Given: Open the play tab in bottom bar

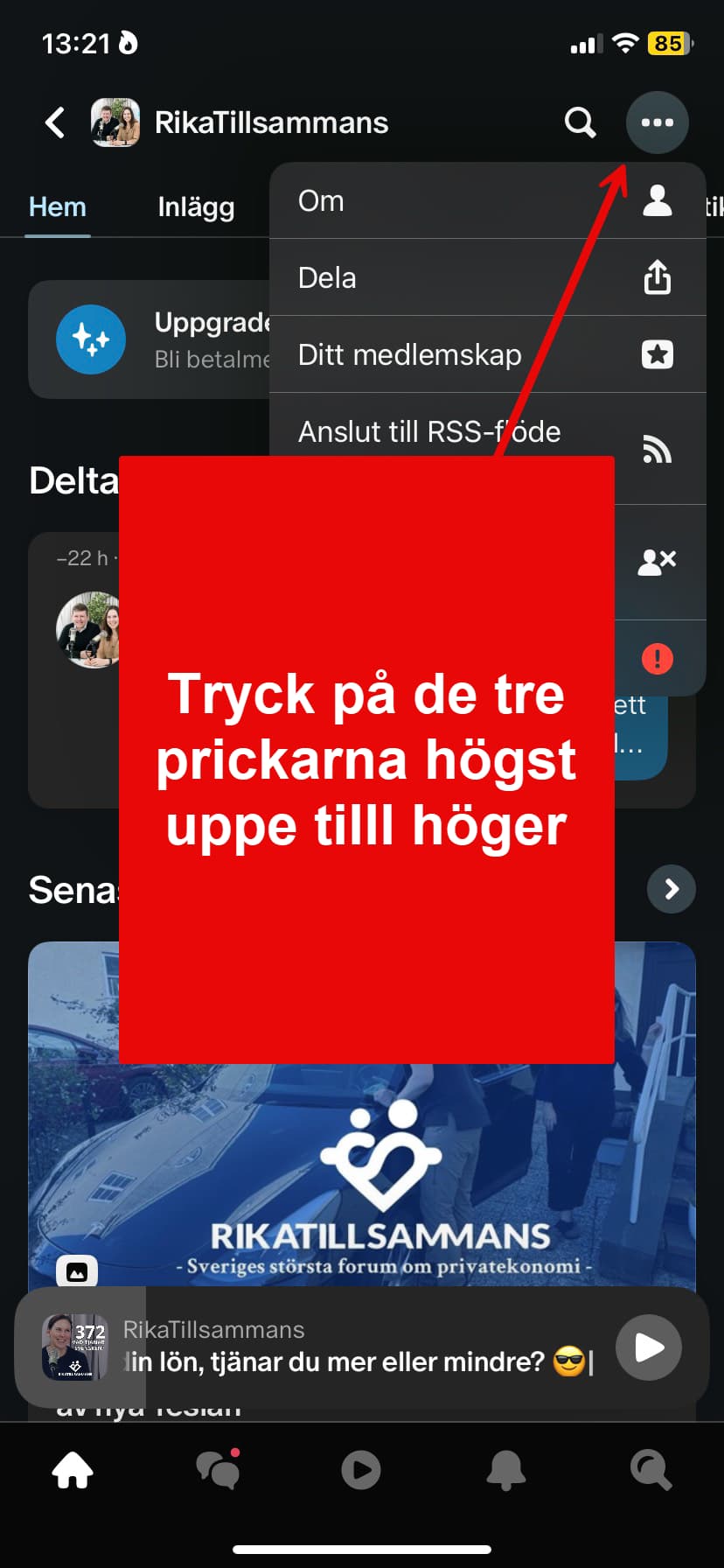Looking at the screenshot, I should [x=361, y=1470].
